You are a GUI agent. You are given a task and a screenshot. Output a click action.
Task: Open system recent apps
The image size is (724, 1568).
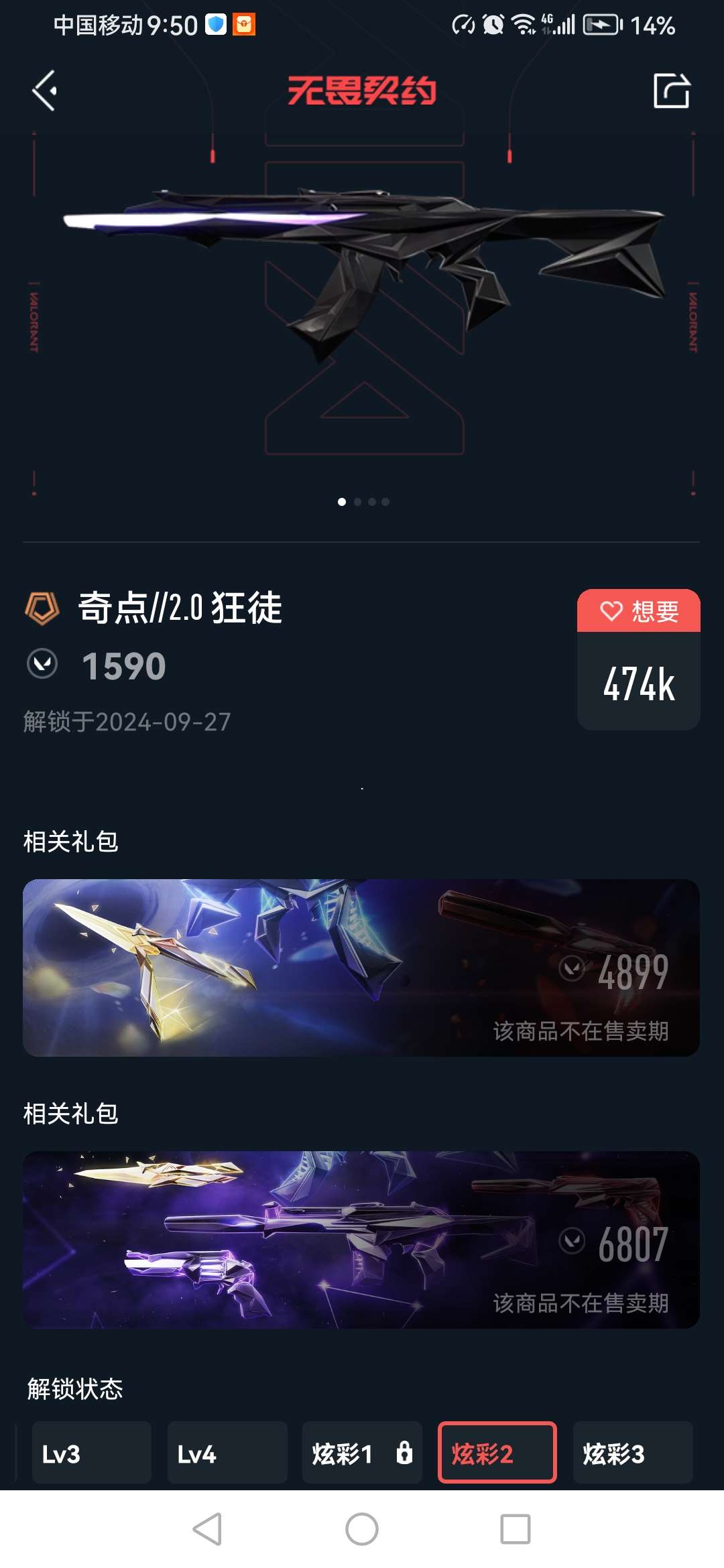[x=515, y=1530]
